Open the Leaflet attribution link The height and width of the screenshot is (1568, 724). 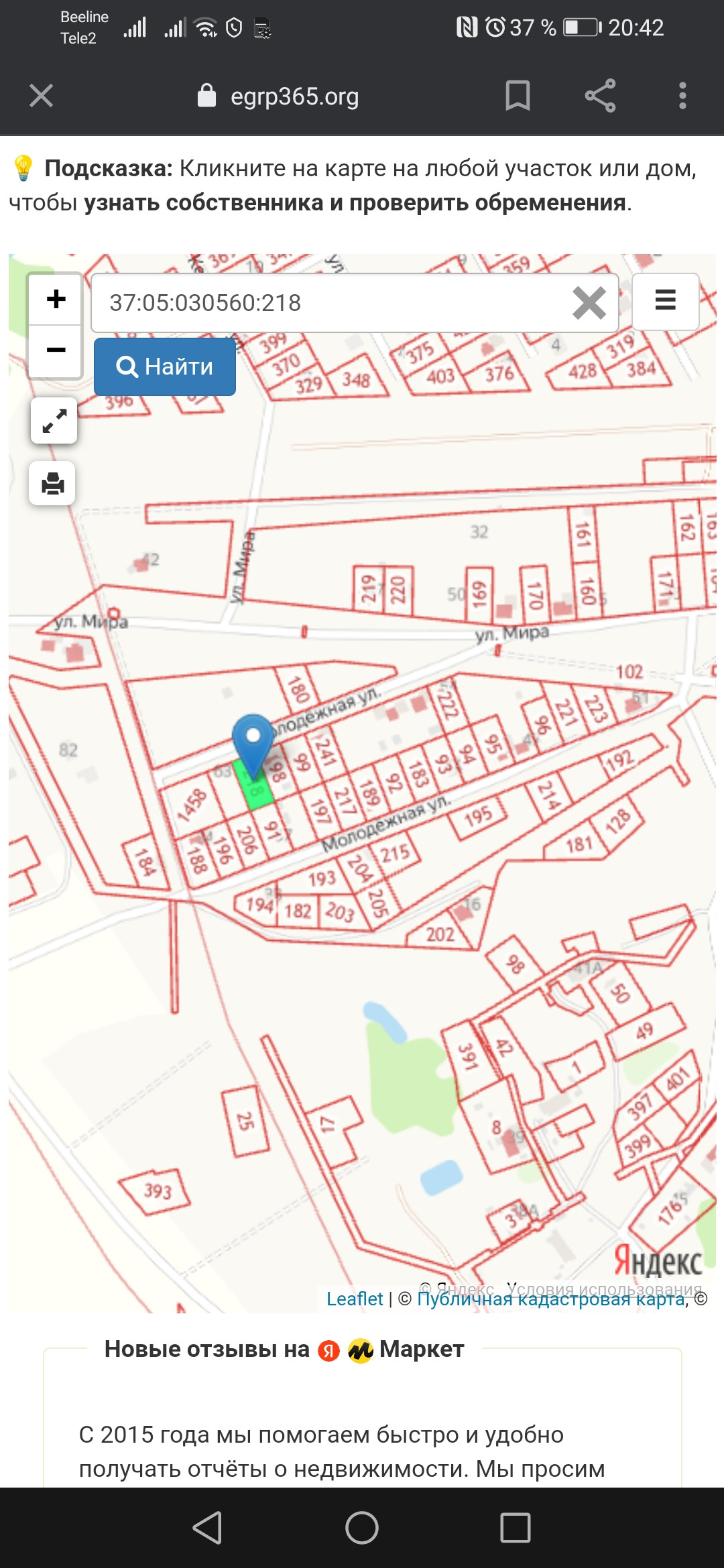(x=354, y=1299)
